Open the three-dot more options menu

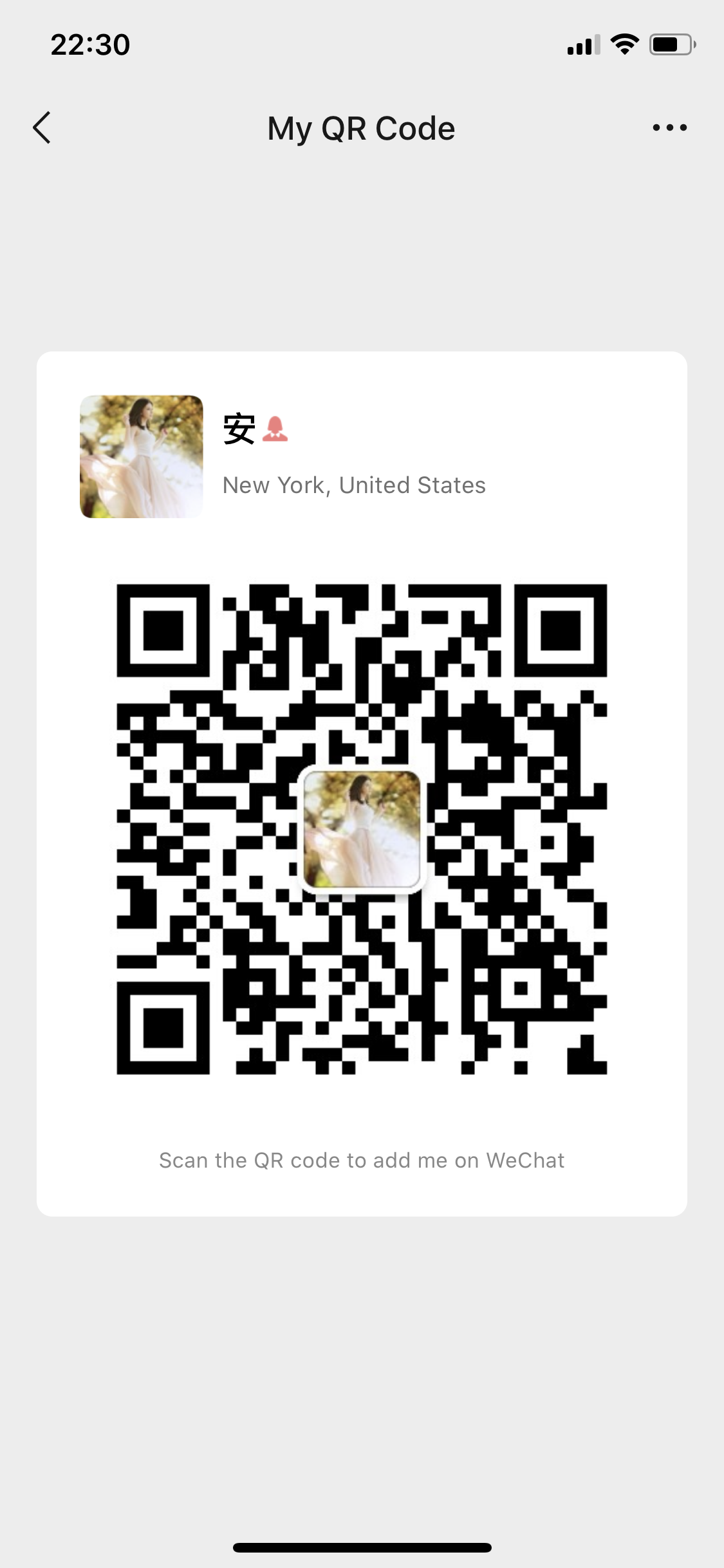coord(669,127)
